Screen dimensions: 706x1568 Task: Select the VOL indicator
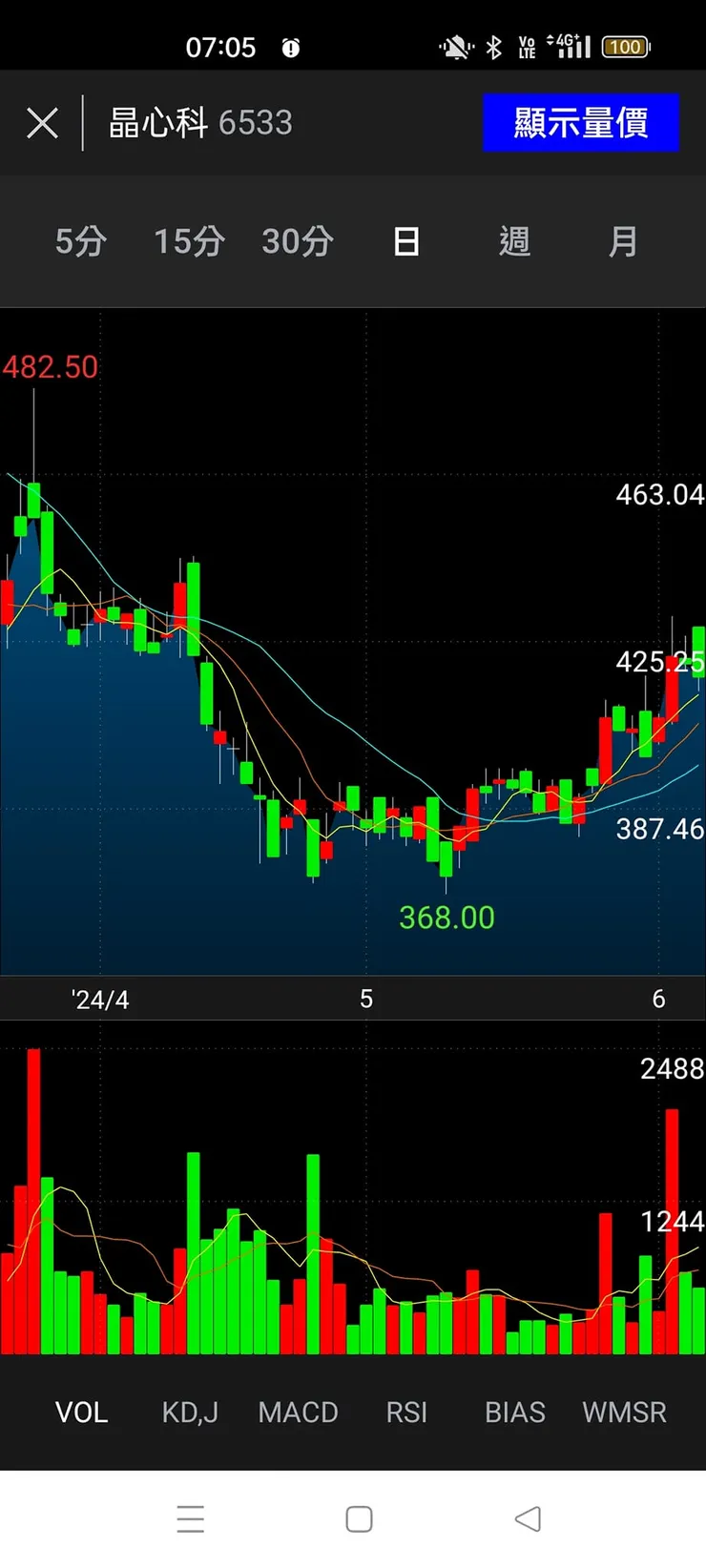pyautogui.click(x=82, y=1412)
